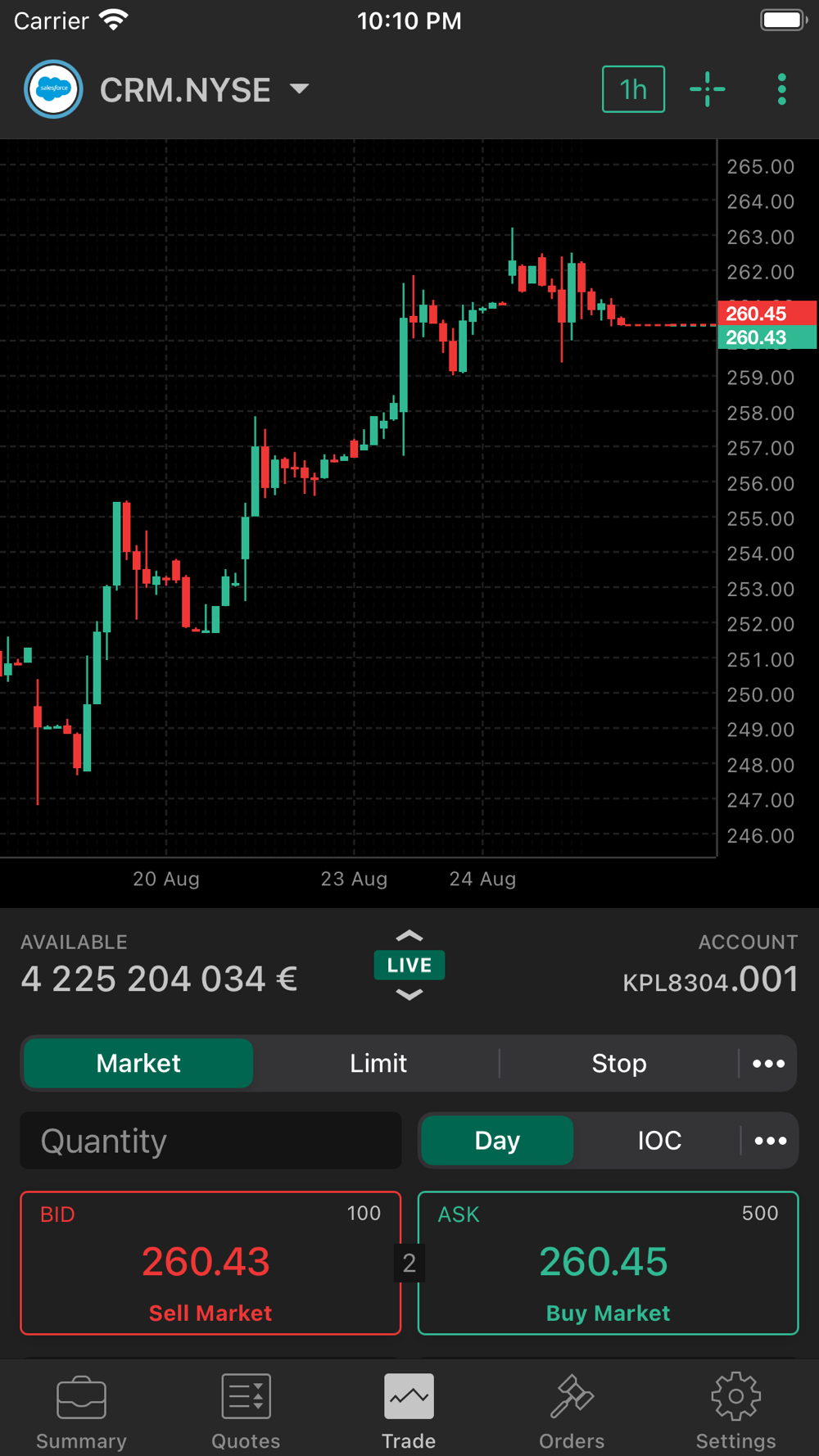Open the three-dot overflow menu

point(782,89)
